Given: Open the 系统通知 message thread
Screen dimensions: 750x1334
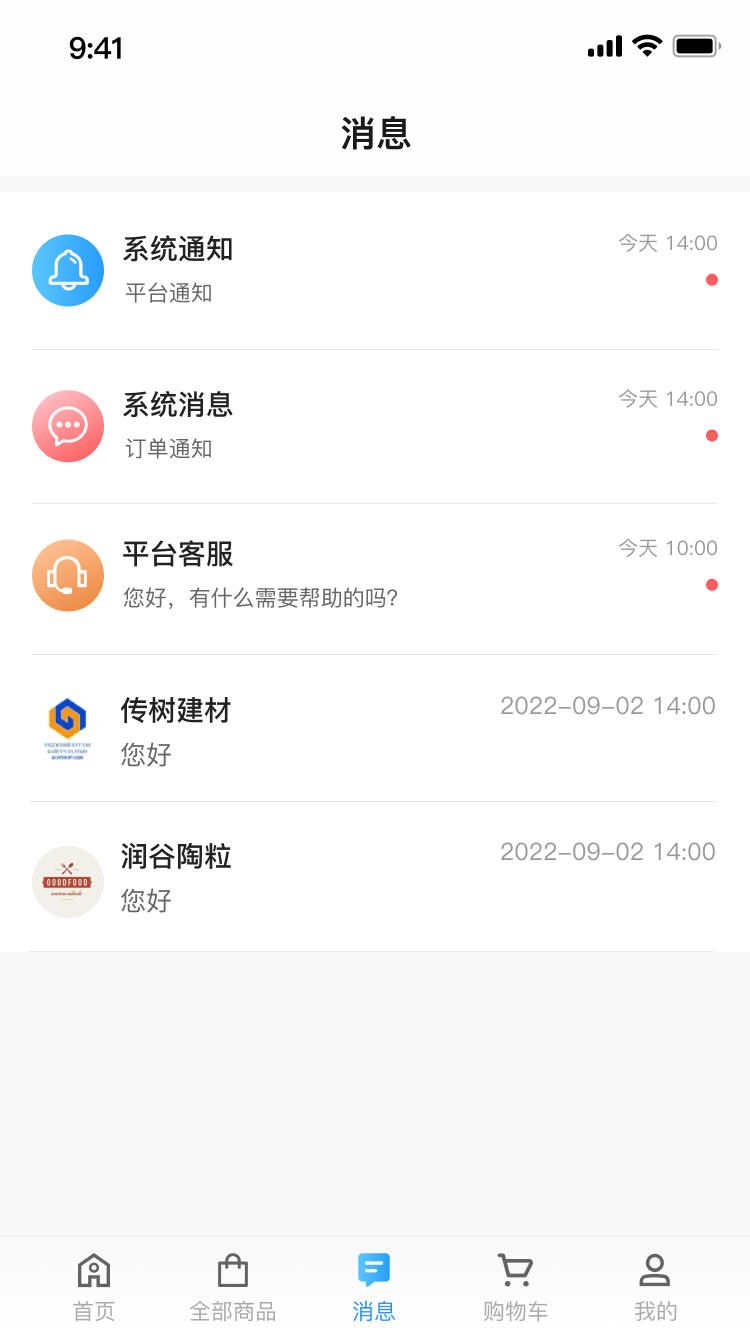Looking at the screenshot, I should click(x=374, y=270).
